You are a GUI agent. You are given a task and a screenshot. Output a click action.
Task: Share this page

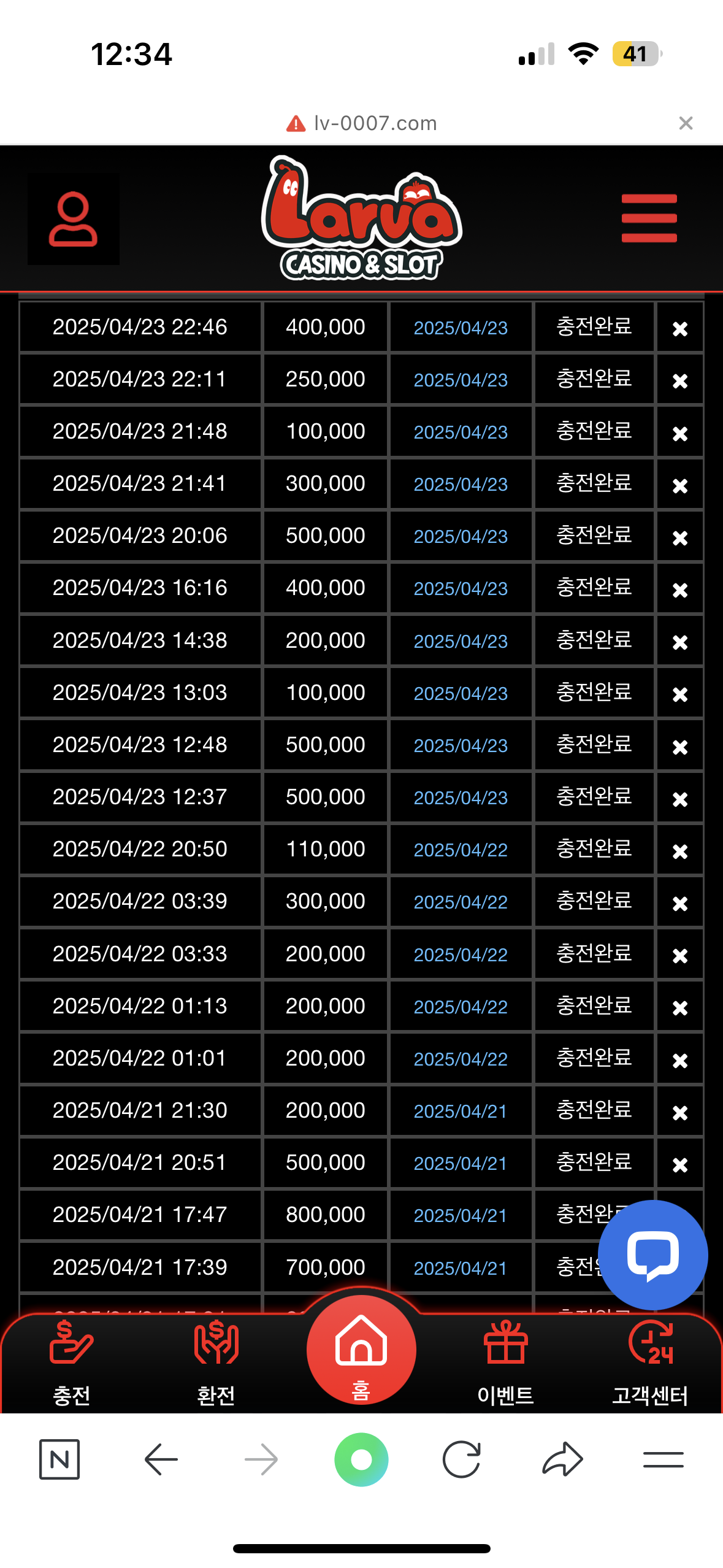tap(562, 1459)
